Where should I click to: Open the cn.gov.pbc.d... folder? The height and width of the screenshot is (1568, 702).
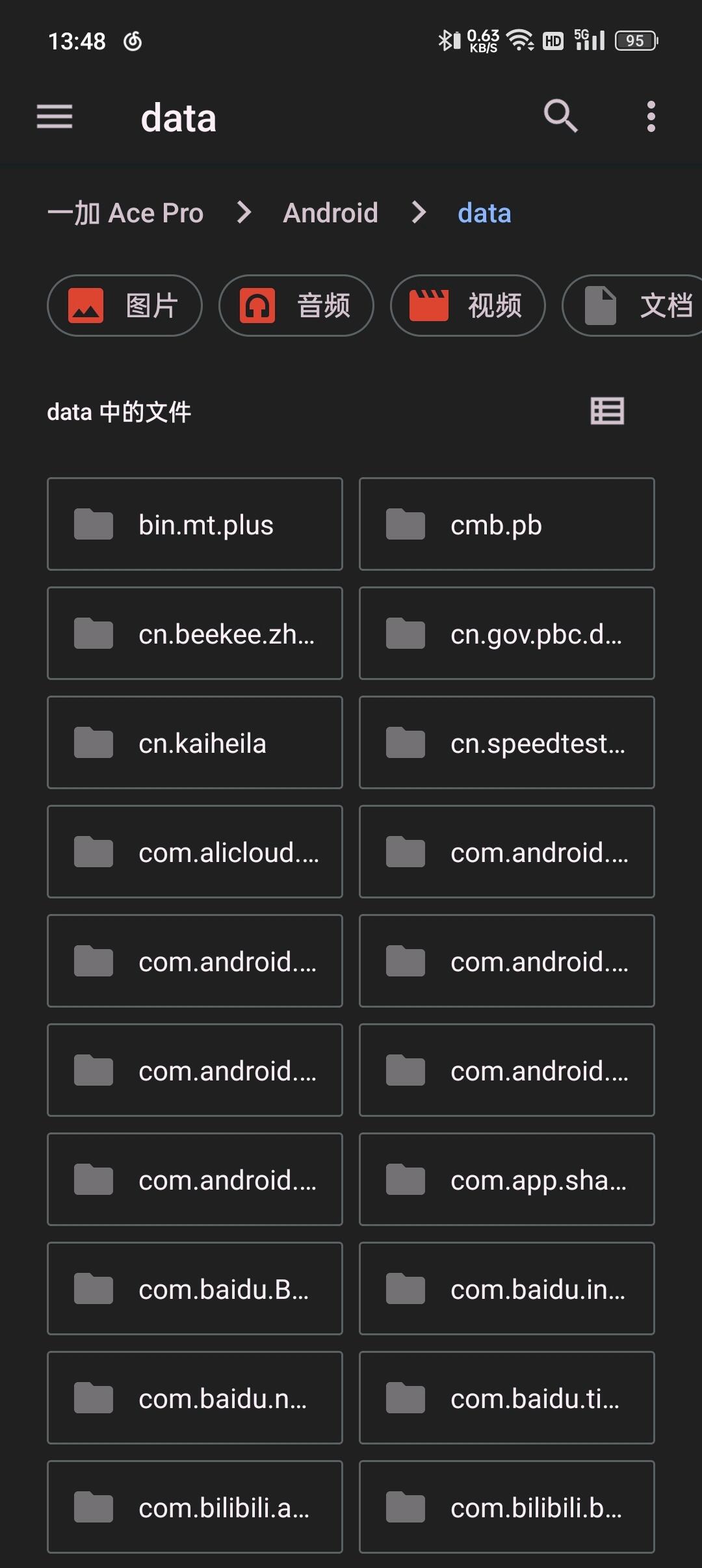point(507,634)
